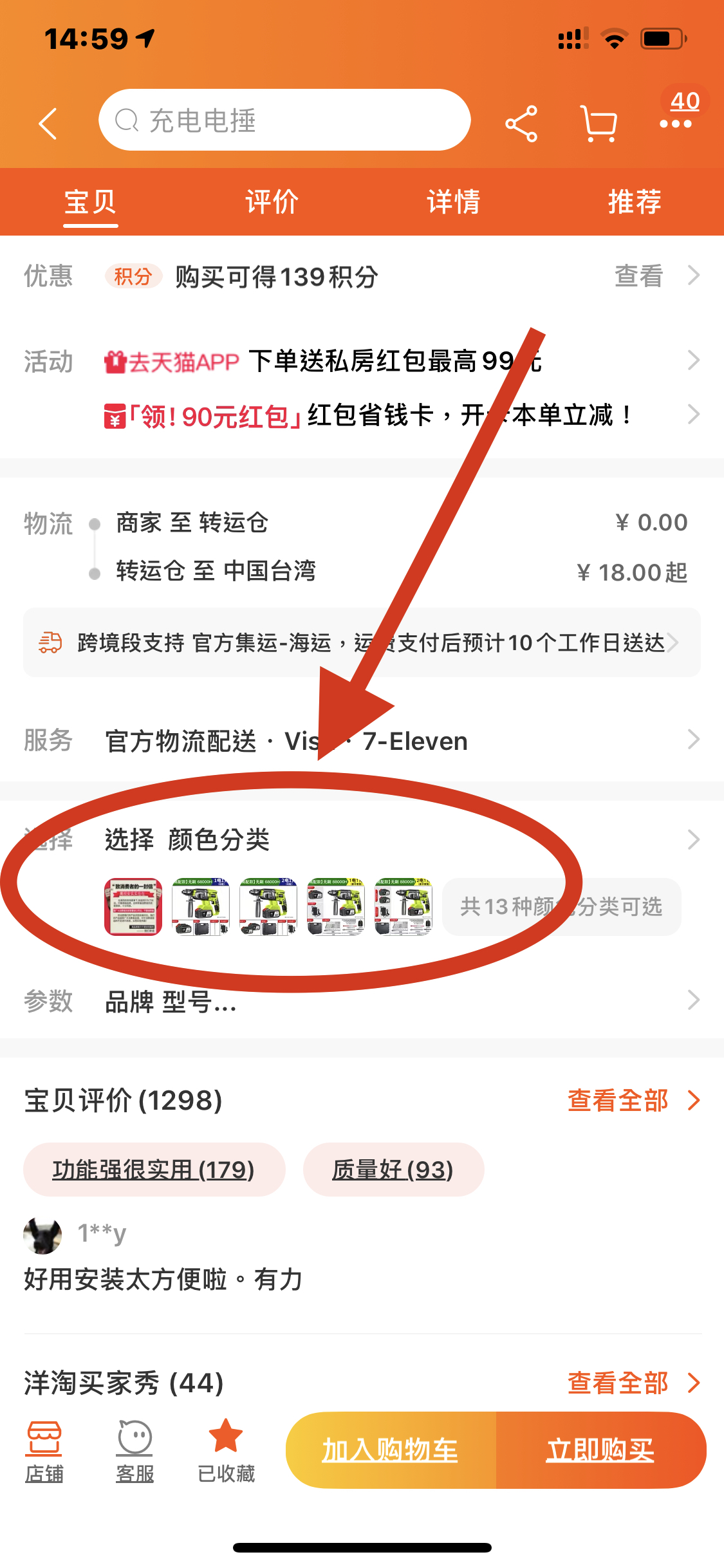Screen dimensions: 724x1568
Task: Filter reviews by 质量好
Action: point(393,1170)
